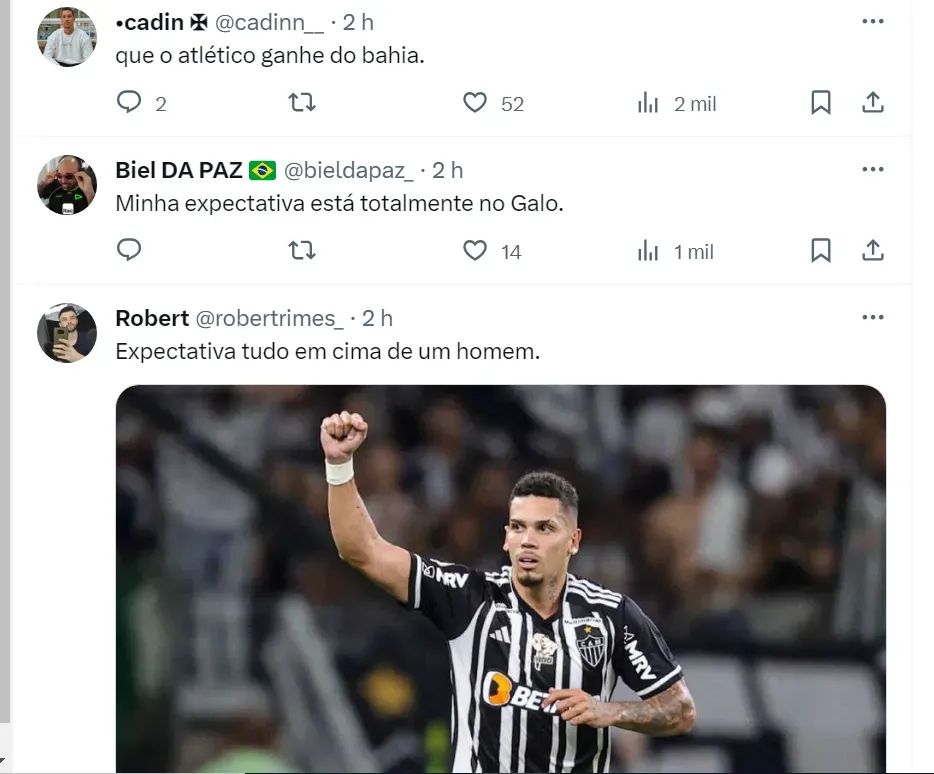
Task: View analytics on cadin's tweet
Action: pos(648,103)
